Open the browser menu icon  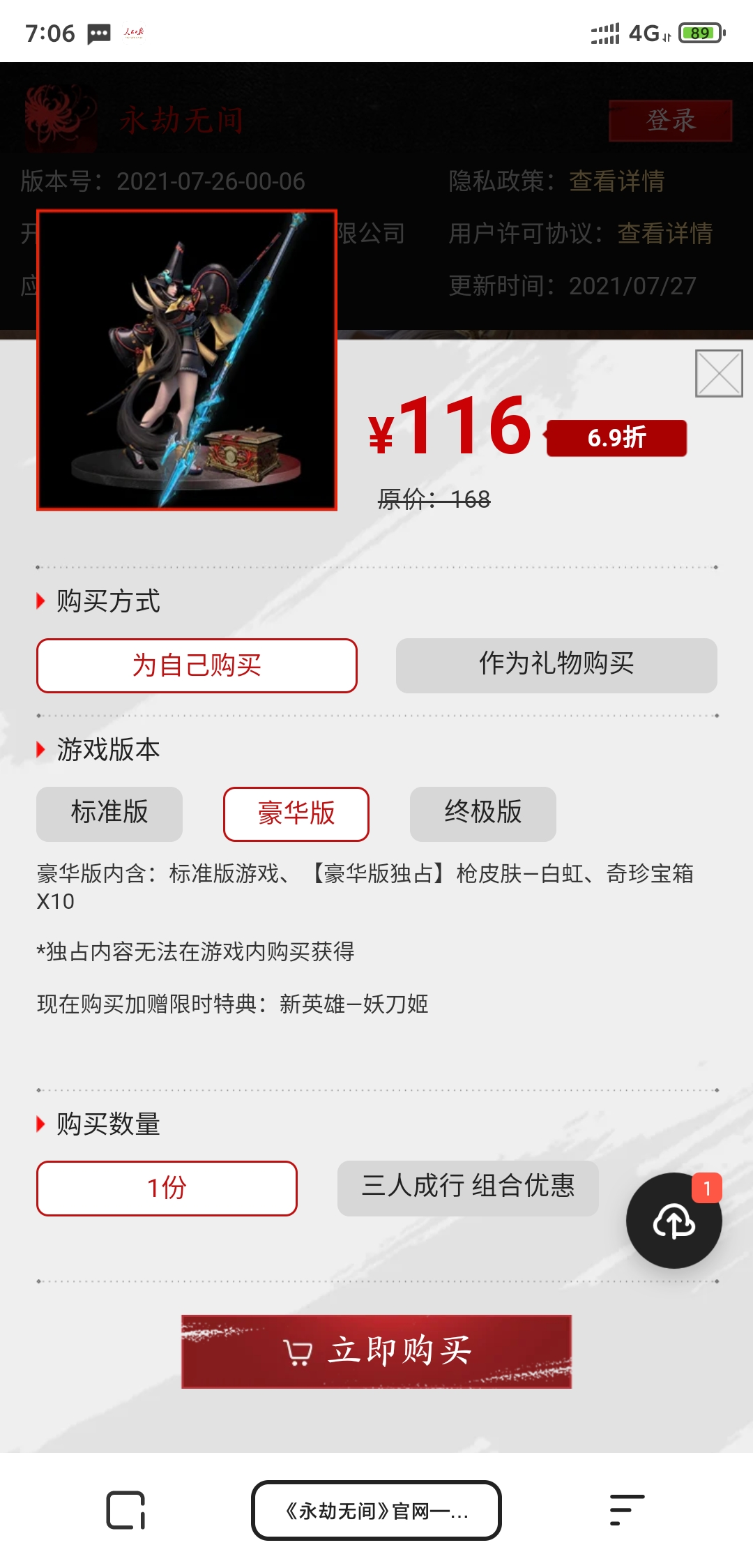(x=626, y=1510)
